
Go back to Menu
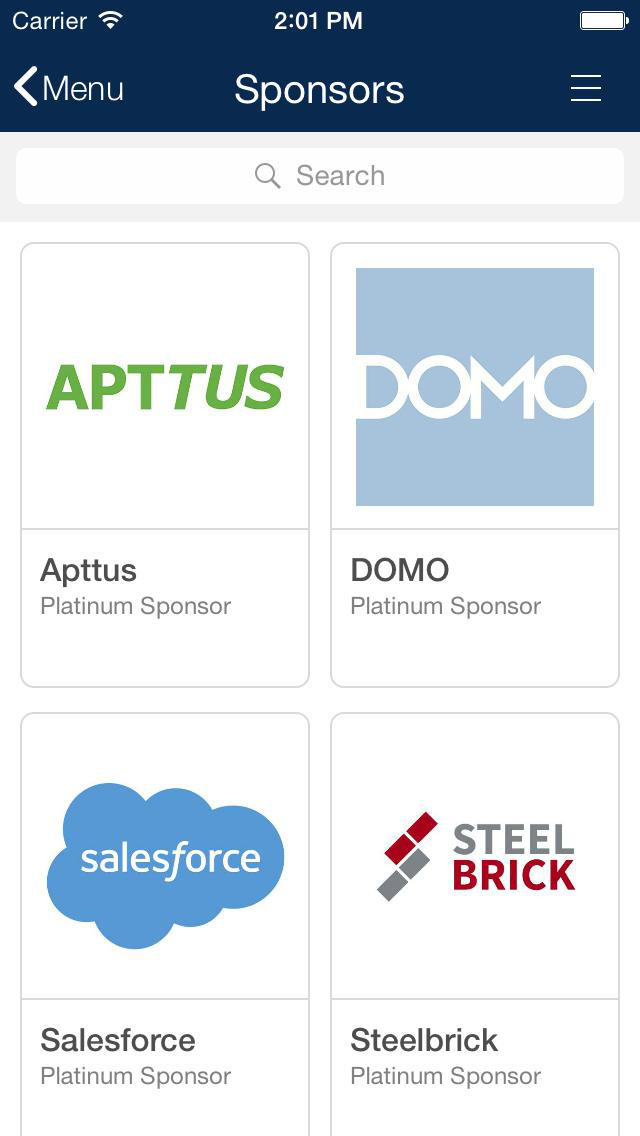tap(69, 88)
